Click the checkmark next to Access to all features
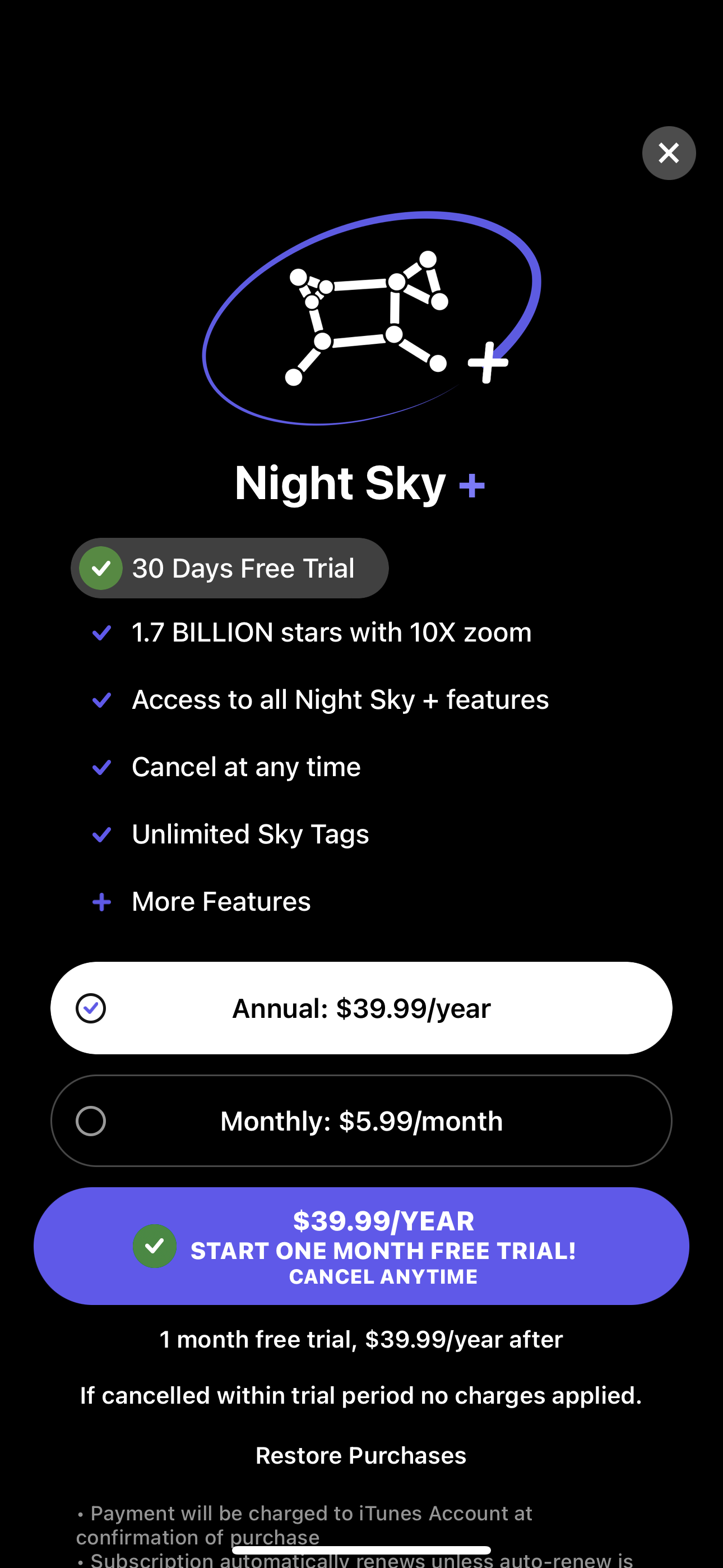The height and width of the screenshot is (1568, 723). point(101,699)
